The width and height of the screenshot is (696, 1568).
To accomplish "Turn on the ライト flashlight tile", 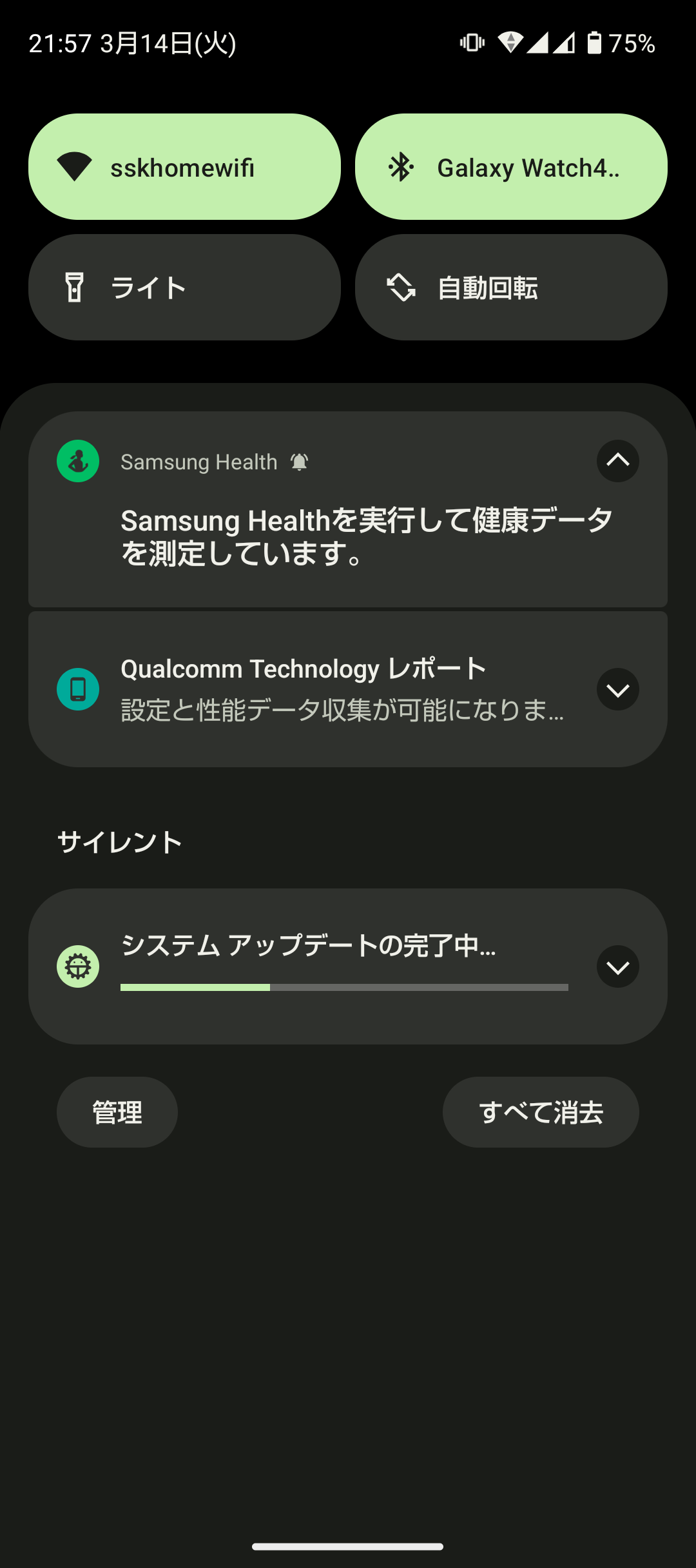I will [184, 288].
